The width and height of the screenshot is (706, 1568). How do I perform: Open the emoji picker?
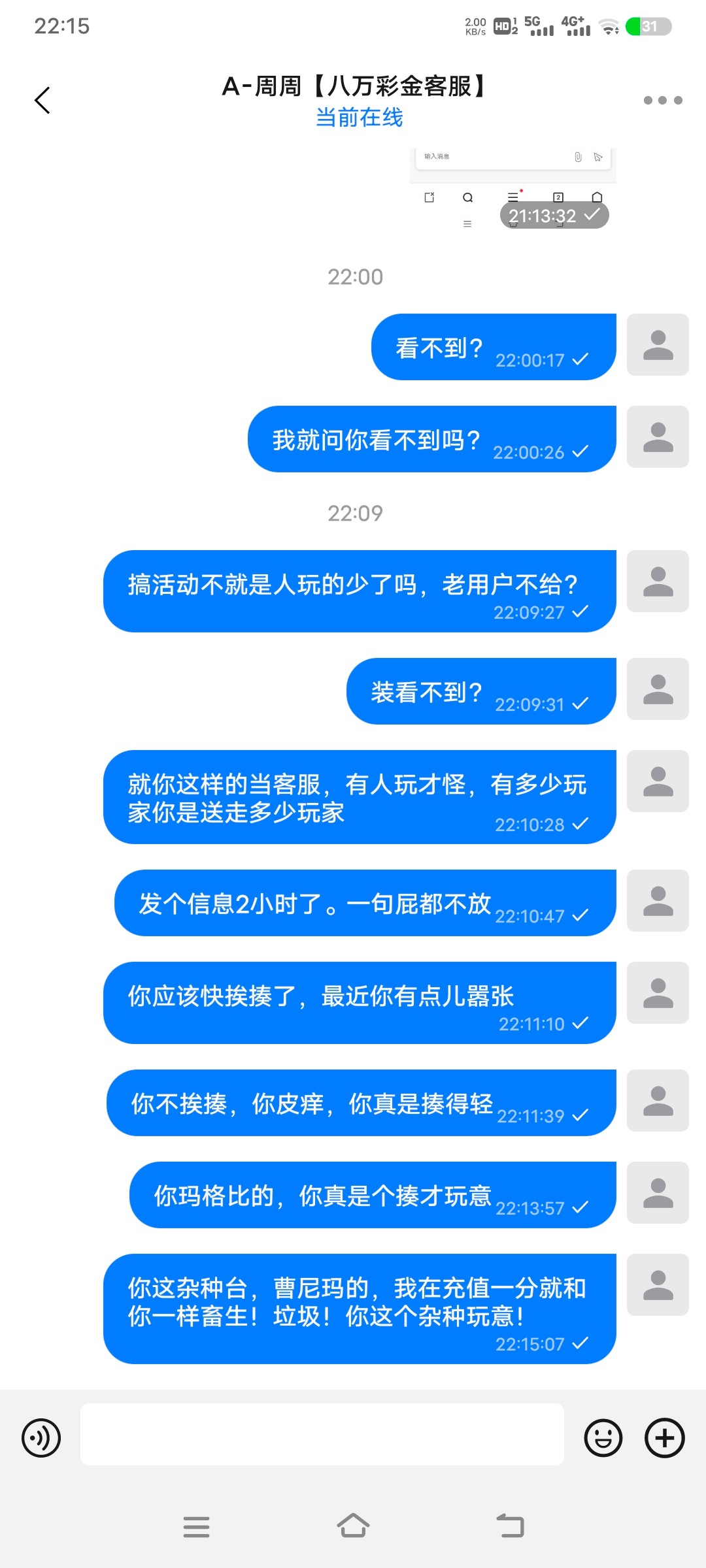tap(603, 1438)
